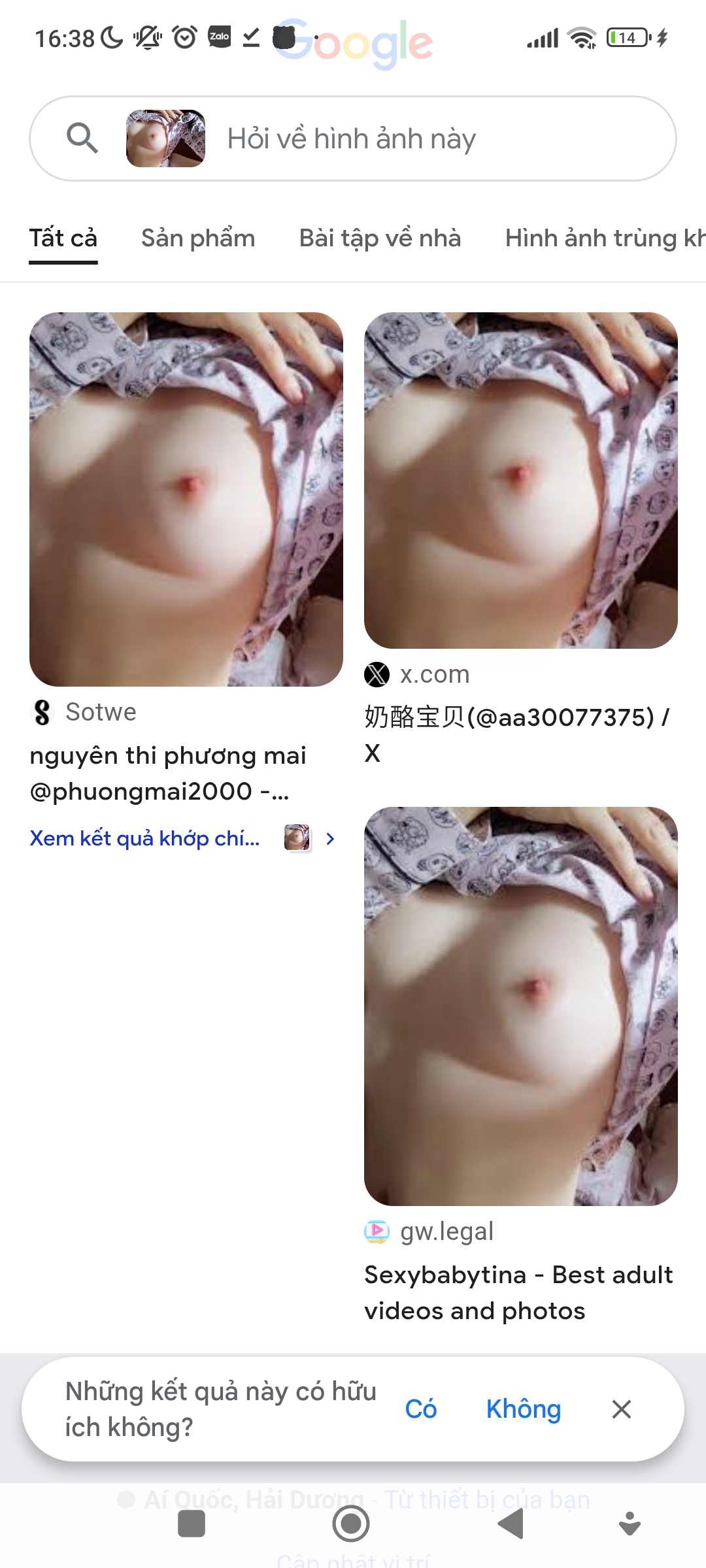Answer "Có" to the feedback prompt

pos(420,1409)
